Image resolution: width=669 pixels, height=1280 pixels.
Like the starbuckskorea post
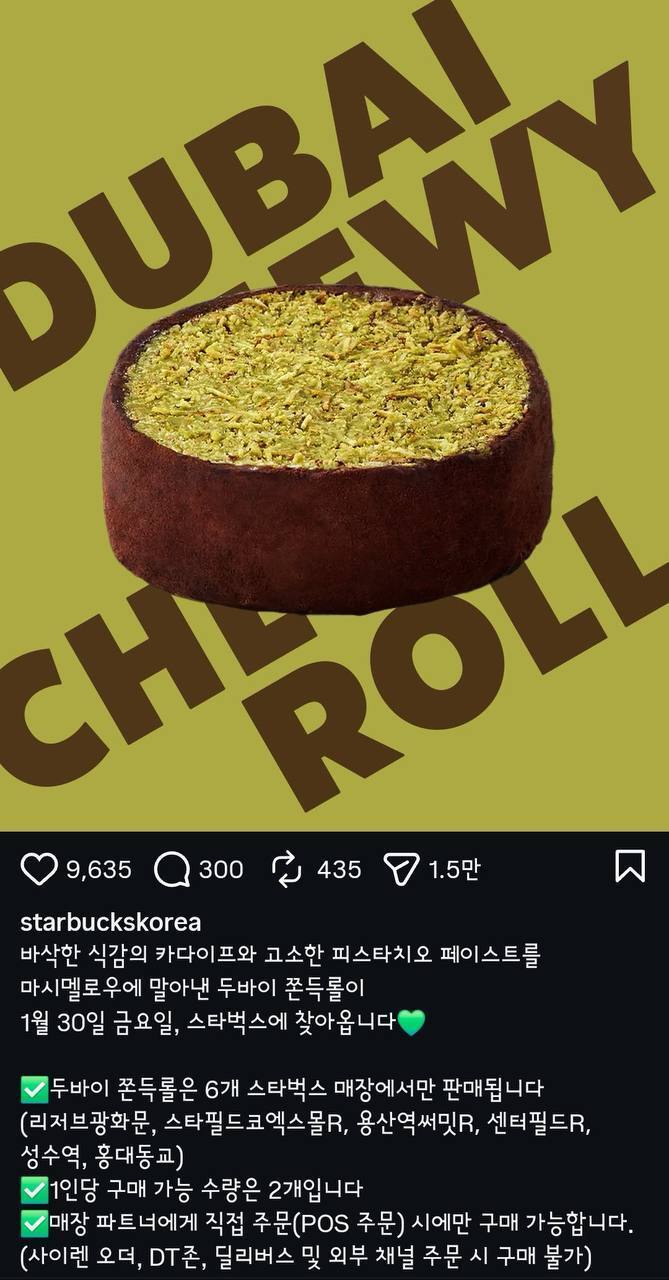[39, 869]
